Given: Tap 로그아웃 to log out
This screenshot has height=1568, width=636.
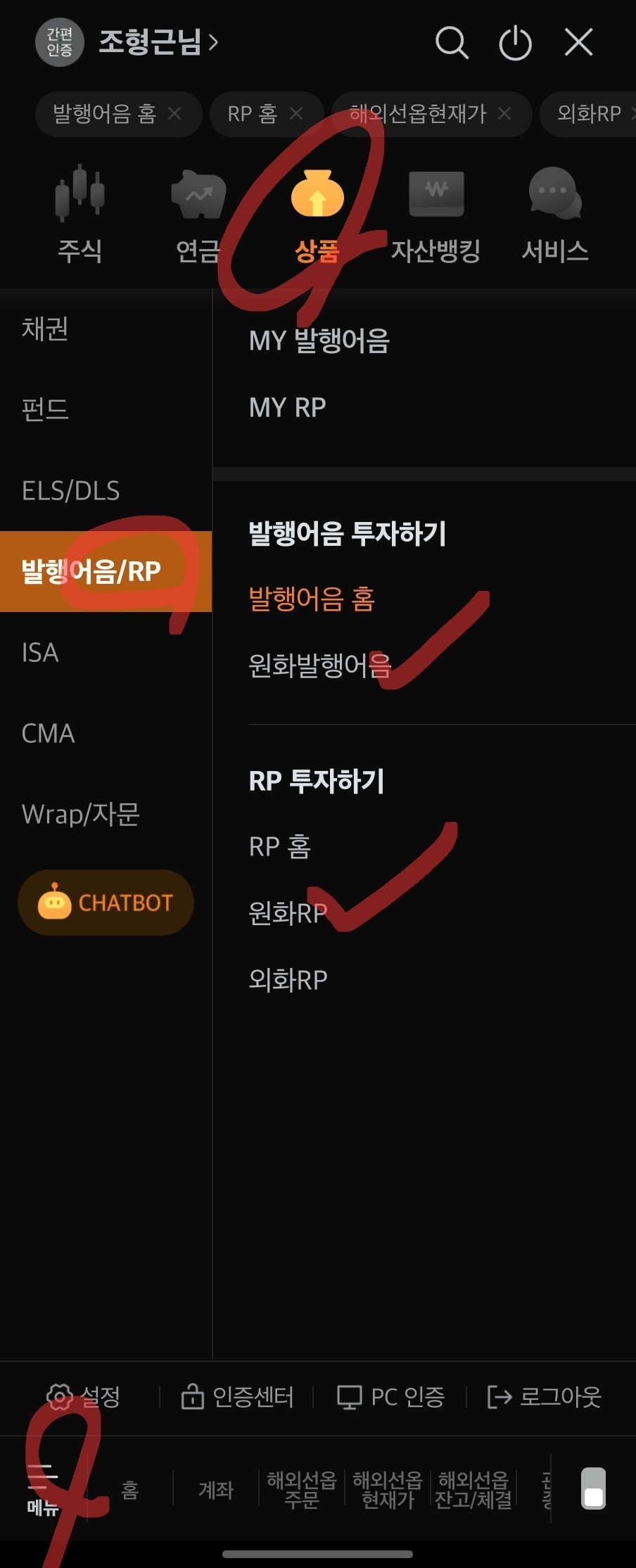Looking at the screenshot, I should (x=545, y=1397).
